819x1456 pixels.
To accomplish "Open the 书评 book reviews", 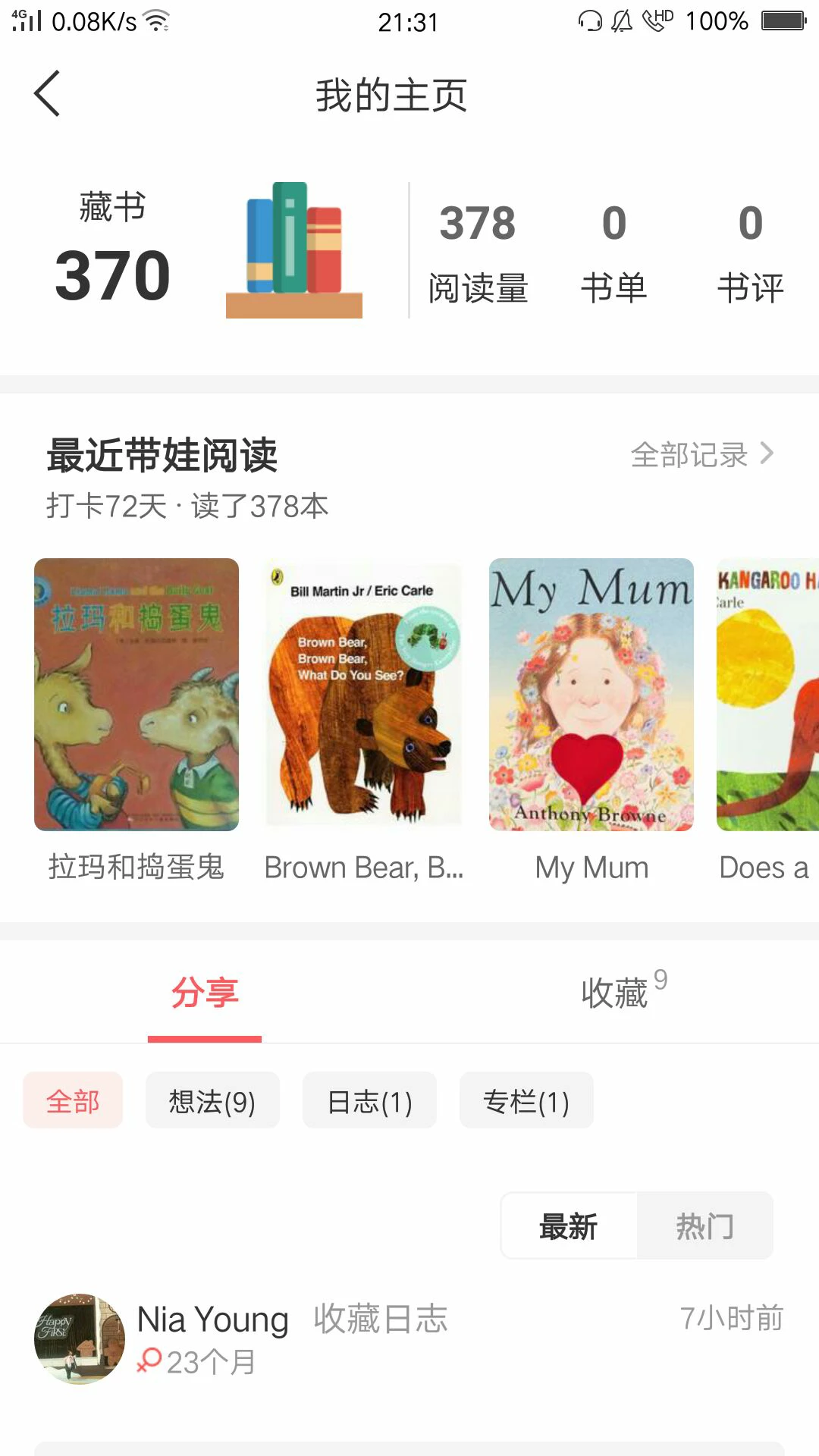I will pyautogui.click(x=750, y=252).
